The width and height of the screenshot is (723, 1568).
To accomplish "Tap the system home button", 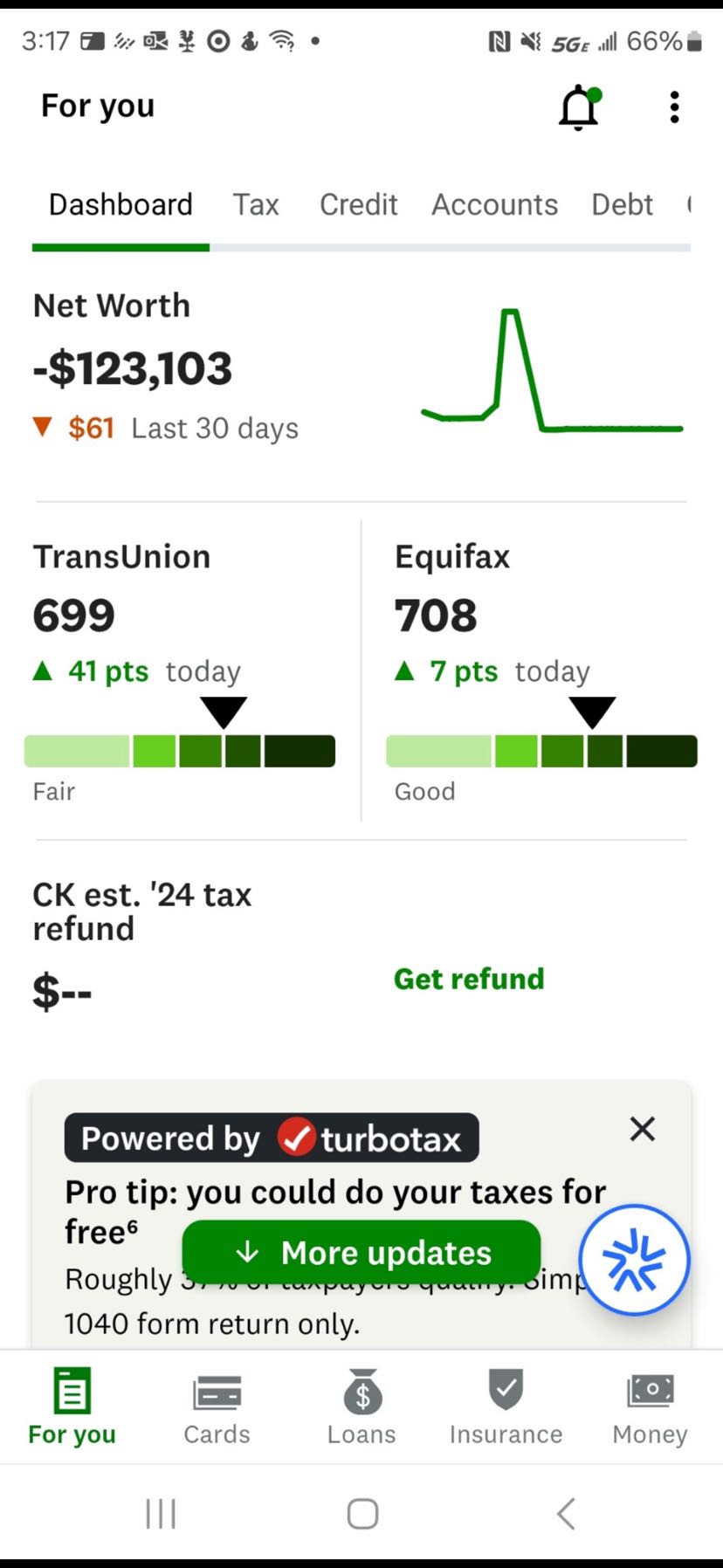I will (362, 1513).
